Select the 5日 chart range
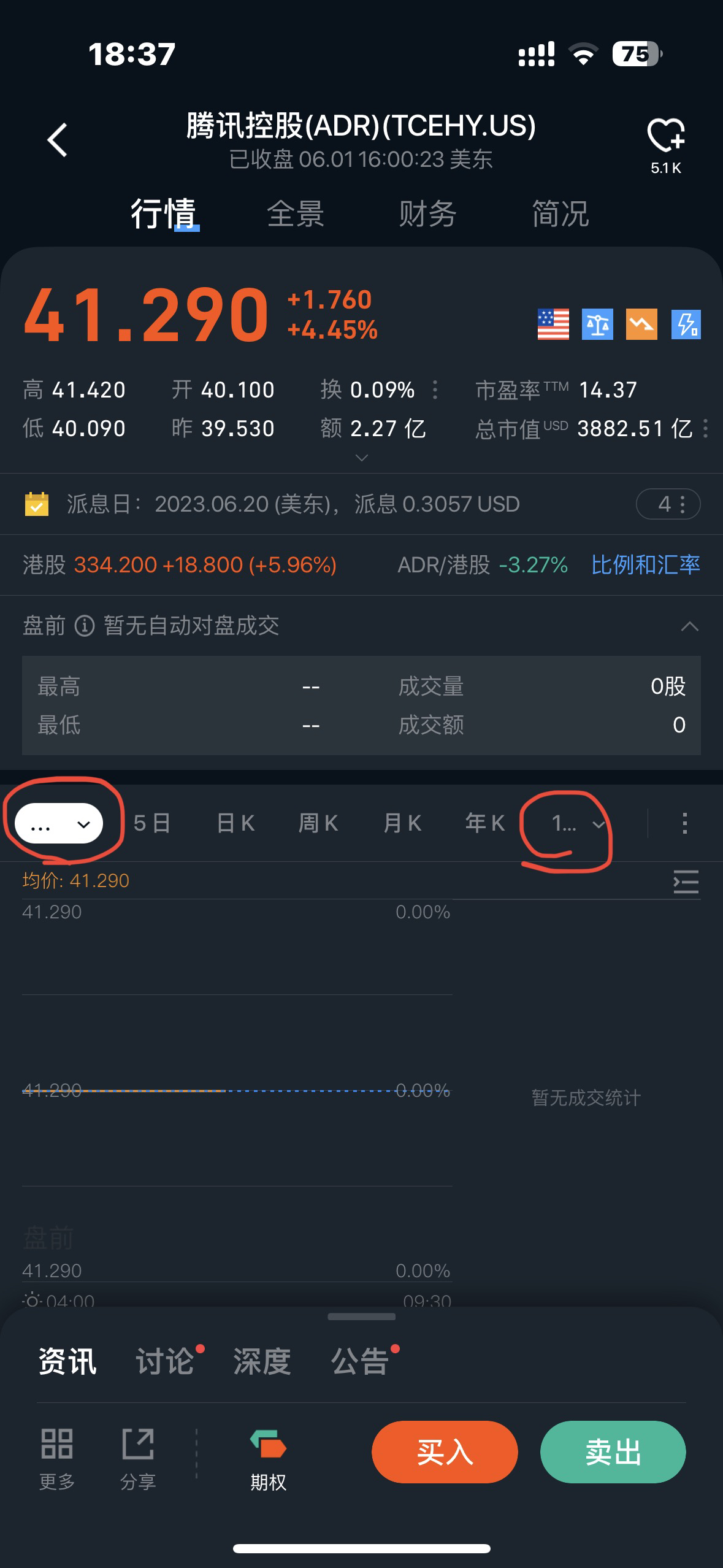This screenshot has height=1568, width=723. [151, 823]
